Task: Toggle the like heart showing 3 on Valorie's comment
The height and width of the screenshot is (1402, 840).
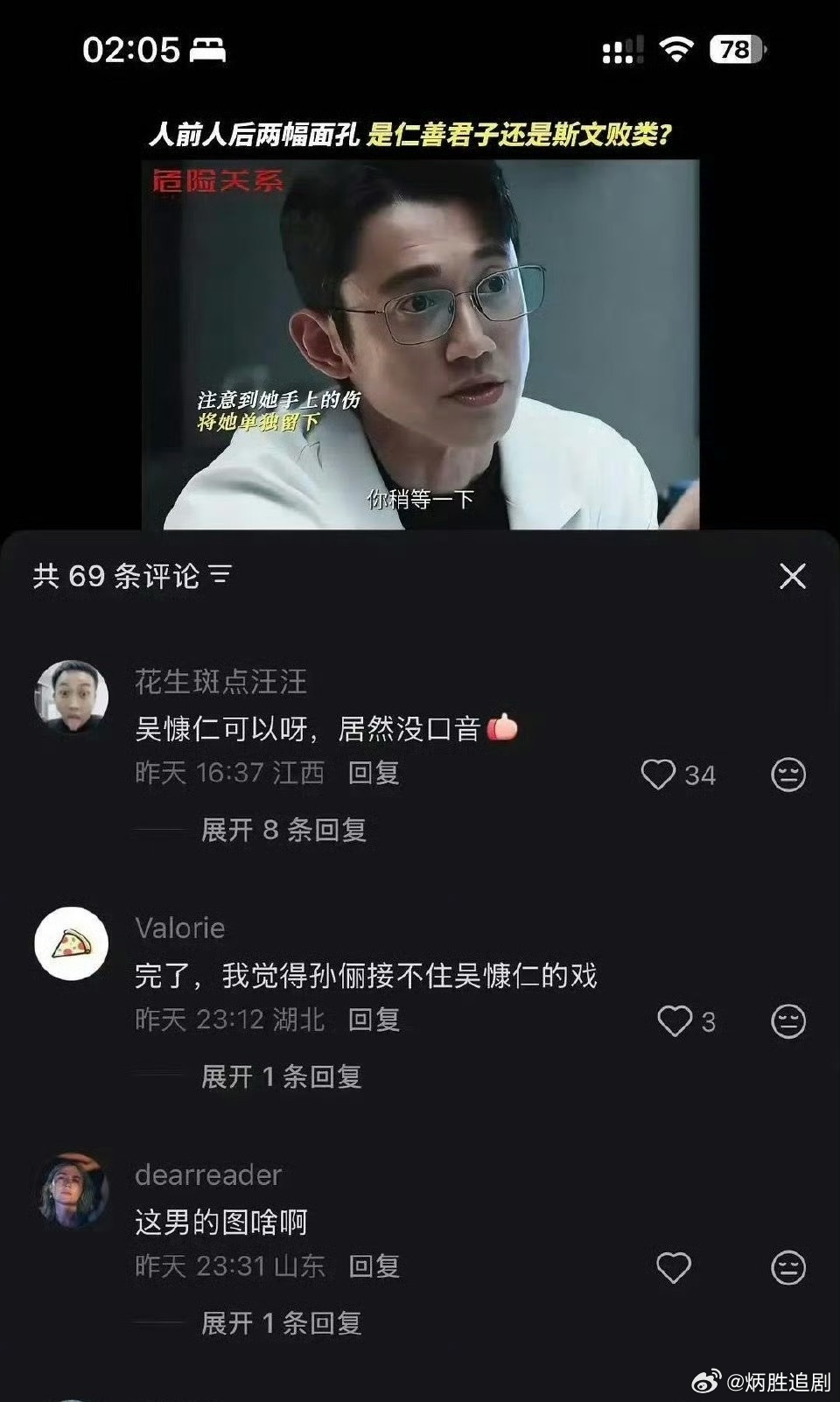Action: [674, 1019]
